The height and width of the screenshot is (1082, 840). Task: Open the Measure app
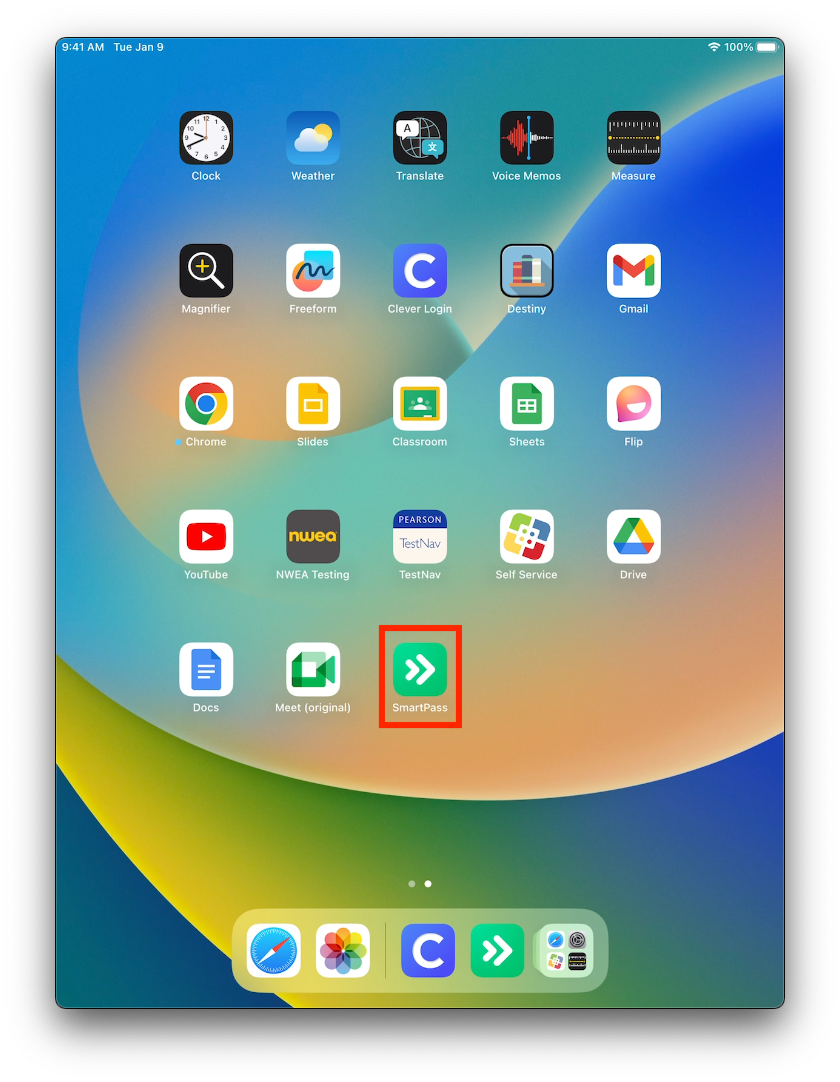point(634,138)
